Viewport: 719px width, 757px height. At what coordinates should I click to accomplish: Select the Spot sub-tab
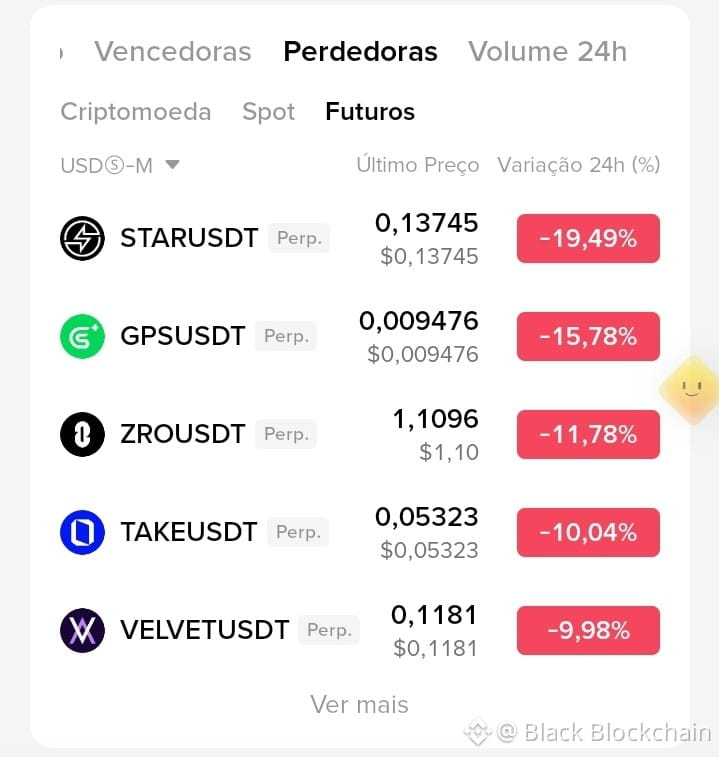268,112
